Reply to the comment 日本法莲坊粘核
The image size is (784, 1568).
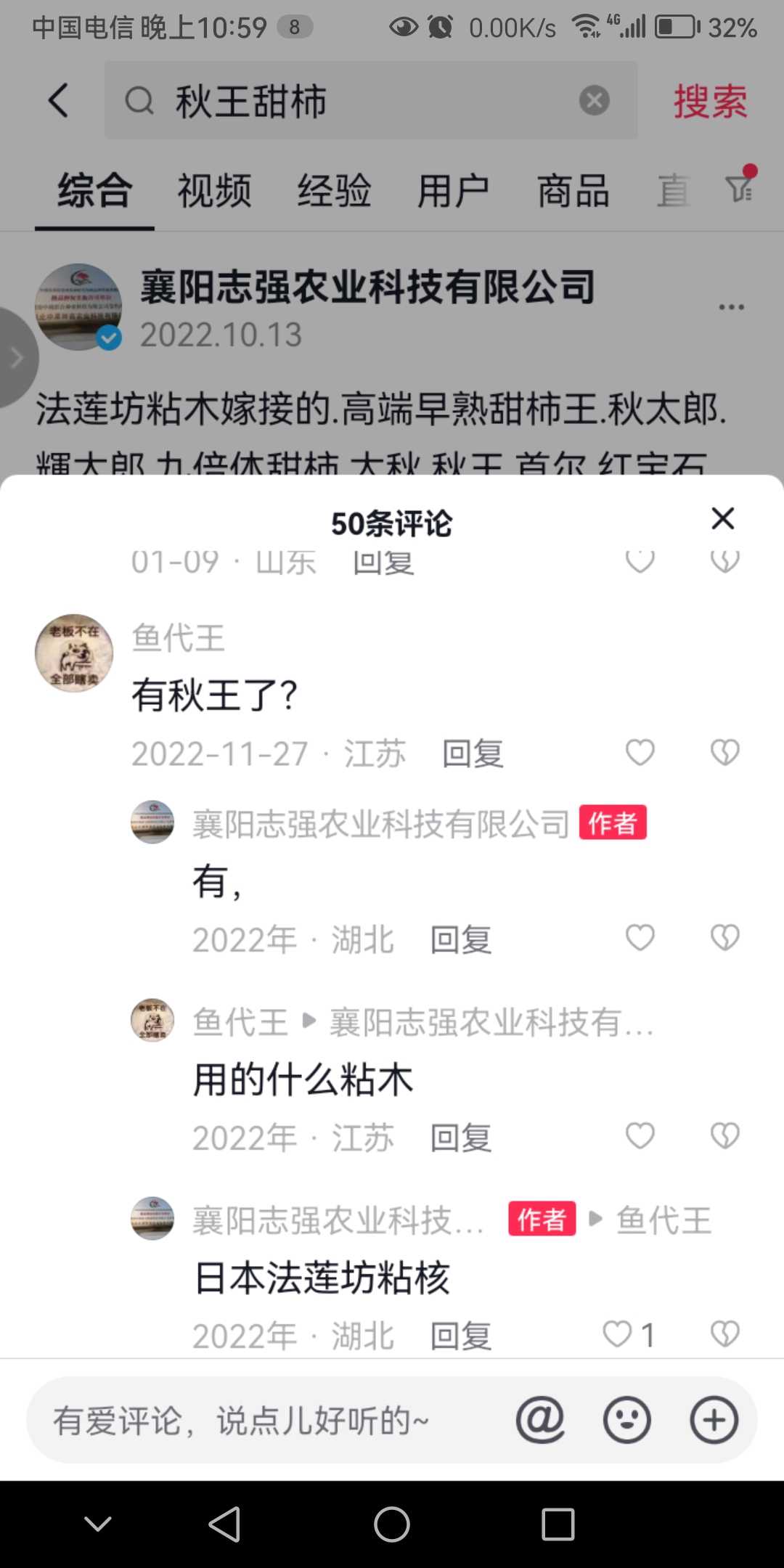tap(461, 1336)
